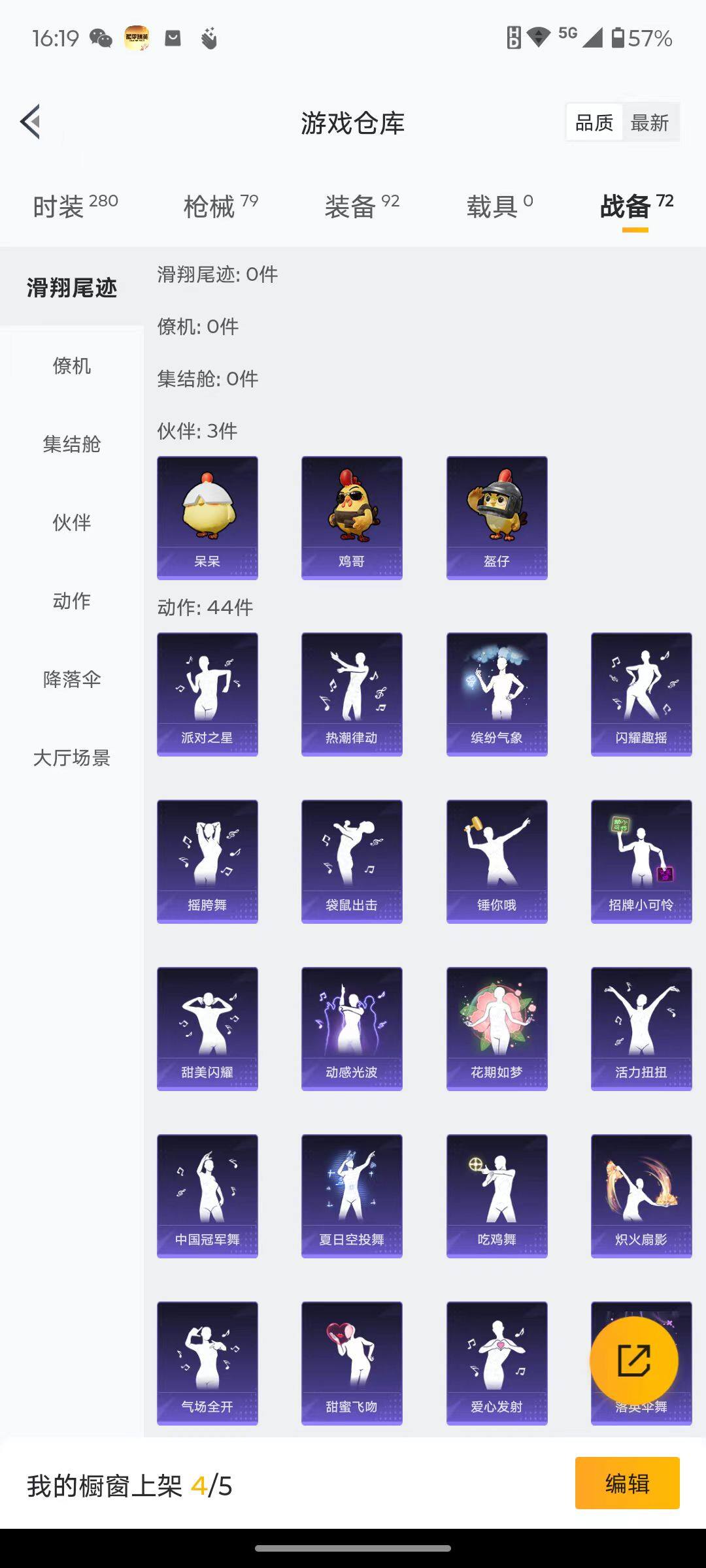The image size is (706, 1568).
Task: Expand the 僚机 category section
Action: click(x=71, y=367)
